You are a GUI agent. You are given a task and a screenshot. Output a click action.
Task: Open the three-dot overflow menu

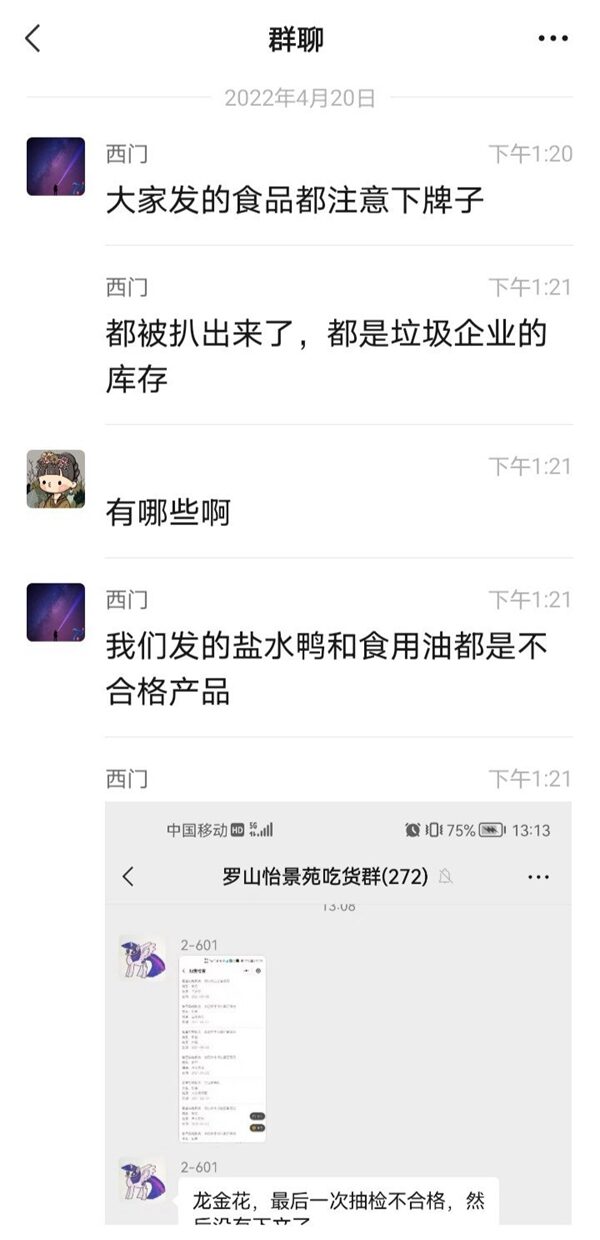(x=552, y=39)
